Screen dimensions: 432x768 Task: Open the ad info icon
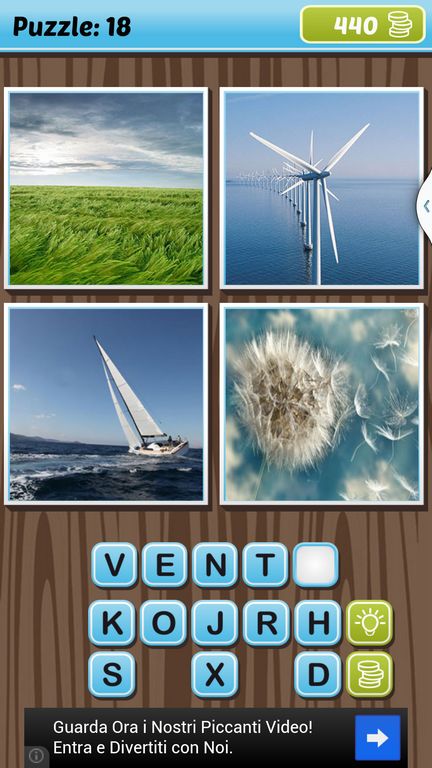(36, 756)
